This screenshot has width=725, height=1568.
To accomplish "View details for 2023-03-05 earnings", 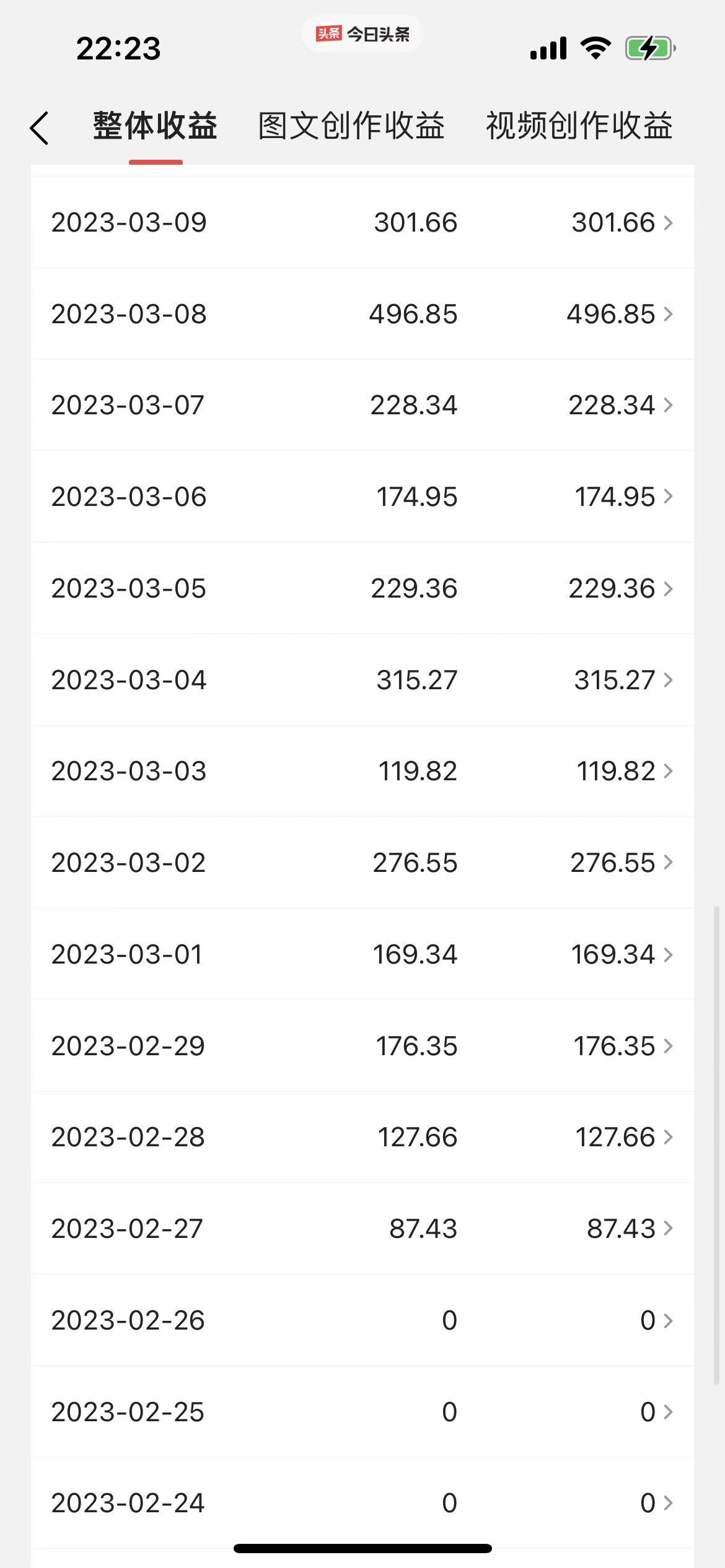I will coord(362,588).
